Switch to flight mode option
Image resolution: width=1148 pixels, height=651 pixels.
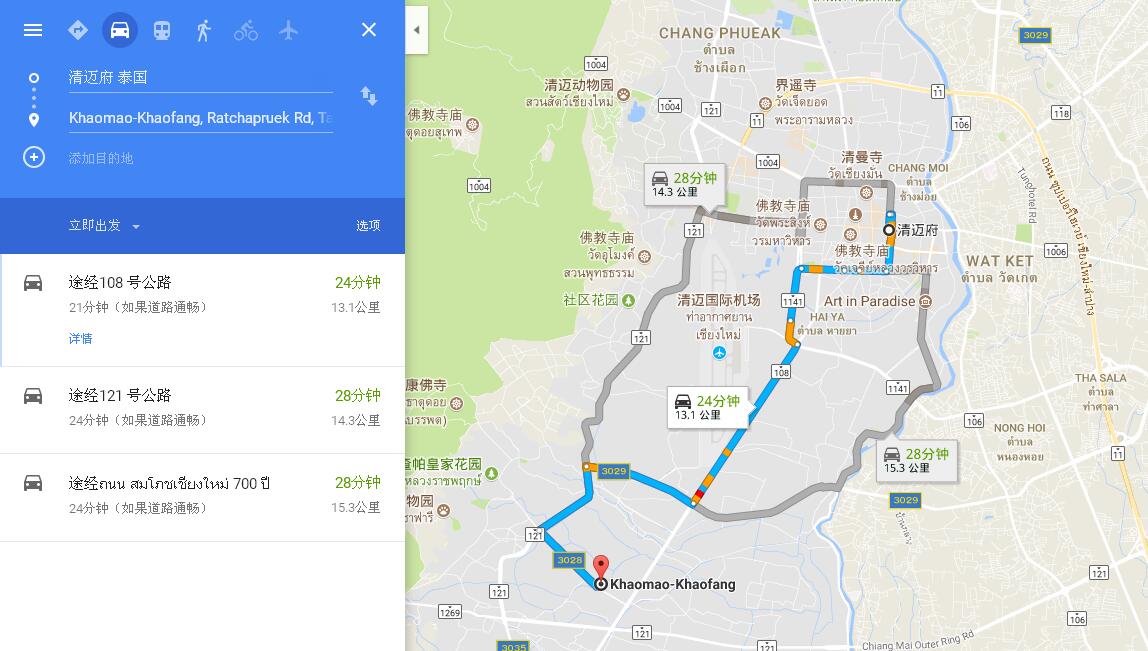pos(288,30)
